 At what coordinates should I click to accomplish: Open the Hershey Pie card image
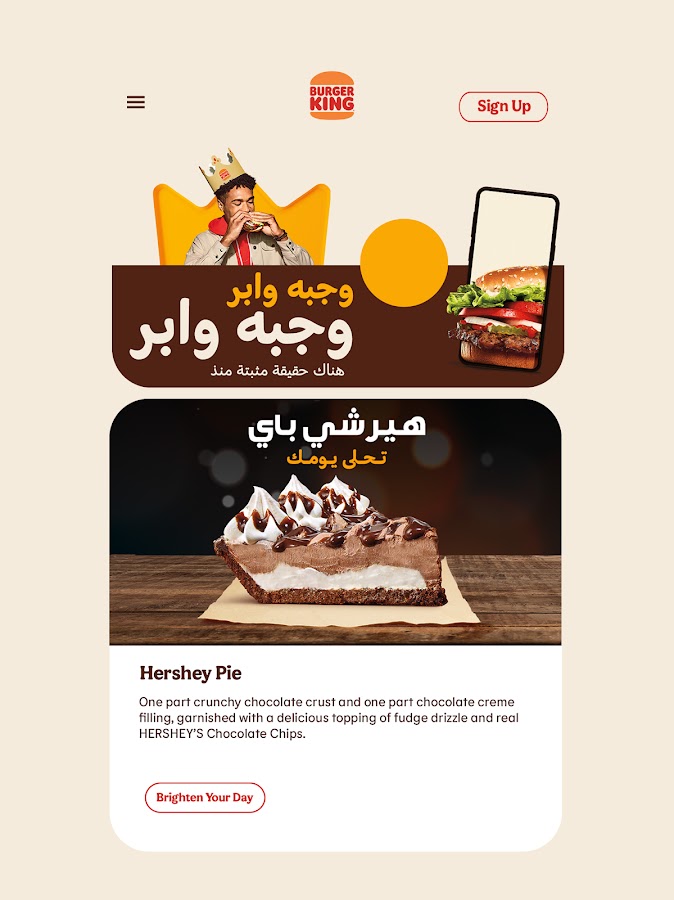335,522
